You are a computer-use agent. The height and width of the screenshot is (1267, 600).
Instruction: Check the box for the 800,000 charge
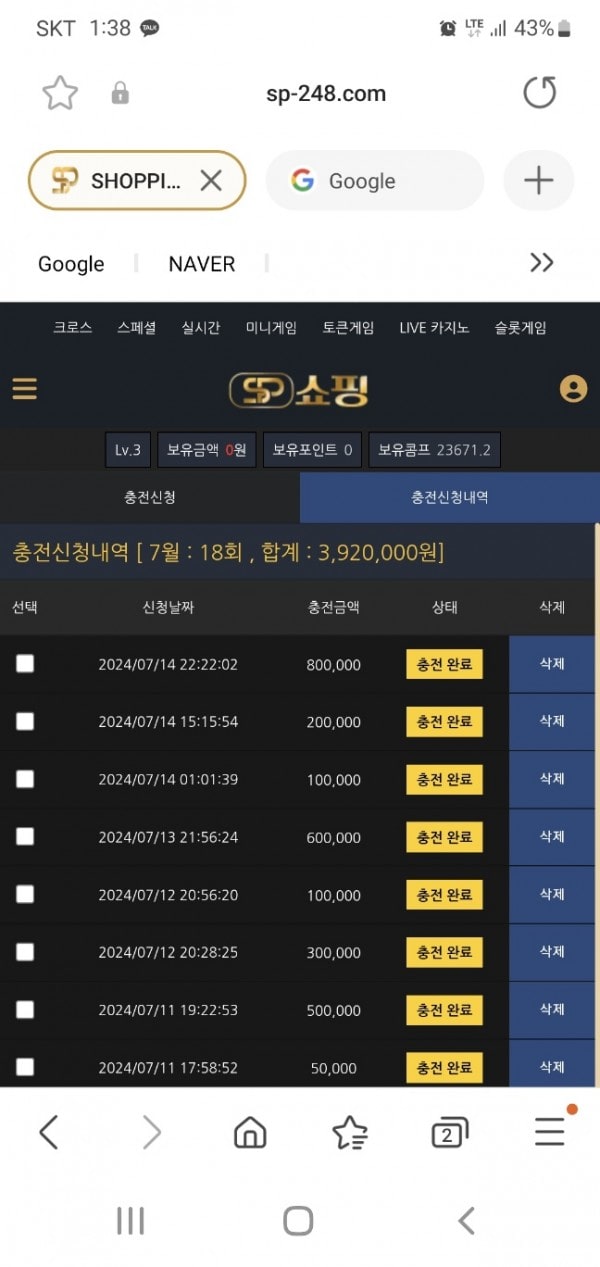(25, 664)
